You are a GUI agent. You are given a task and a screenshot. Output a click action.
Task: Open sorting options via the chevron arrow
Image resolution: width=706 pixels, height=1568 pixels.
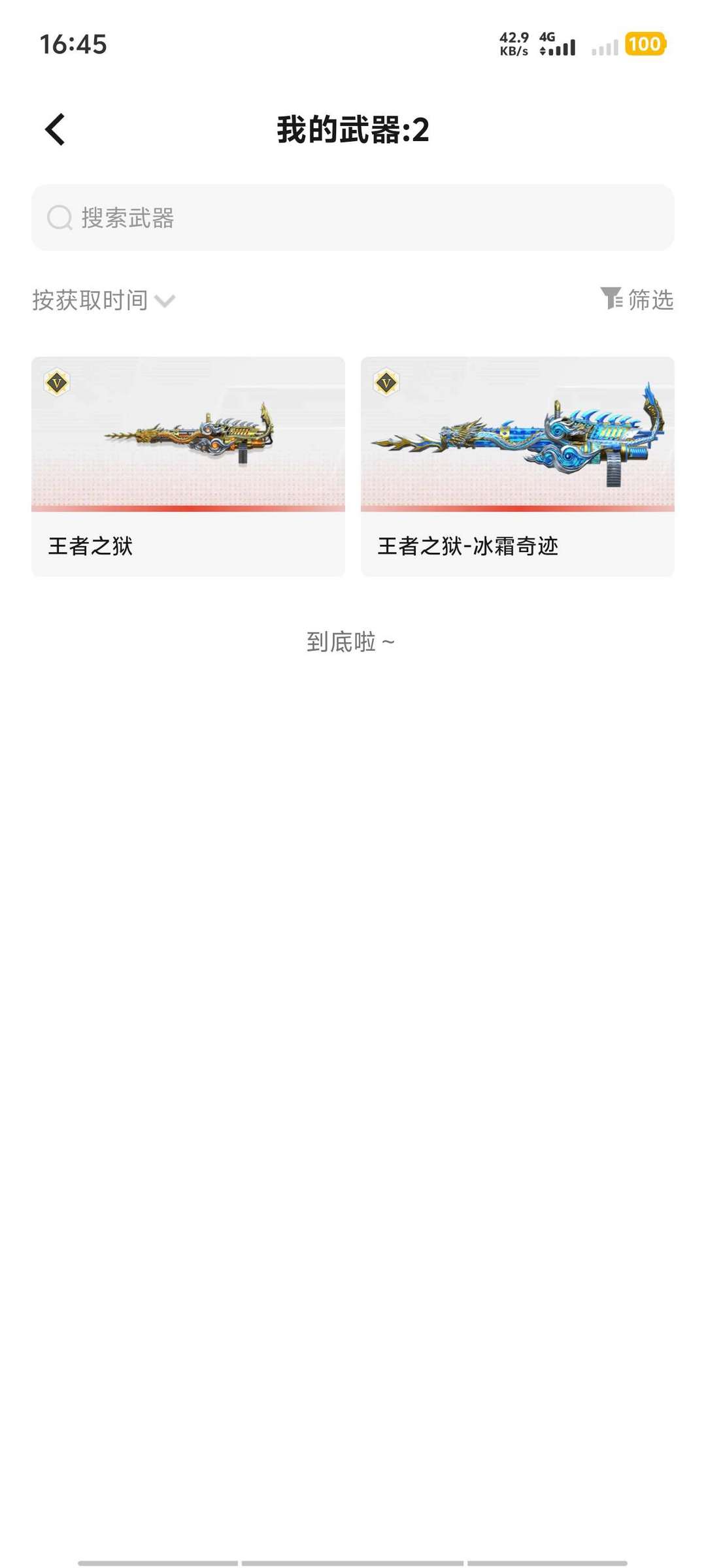(165, 302)
